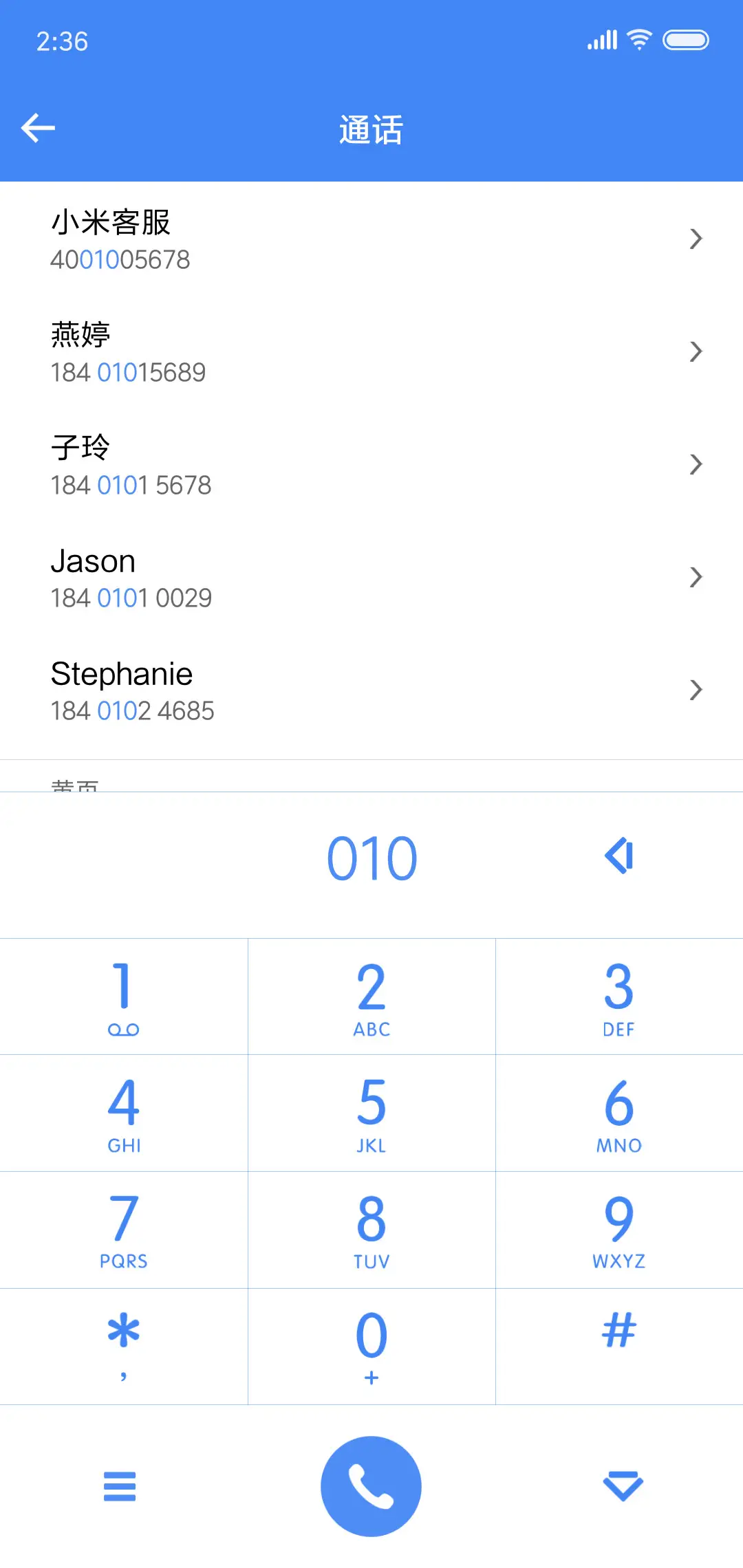Image resolution: width=743 pixels, height=1568 pixels.
Task: Tap the back arrow in the header
Action: tap(39, 128)
